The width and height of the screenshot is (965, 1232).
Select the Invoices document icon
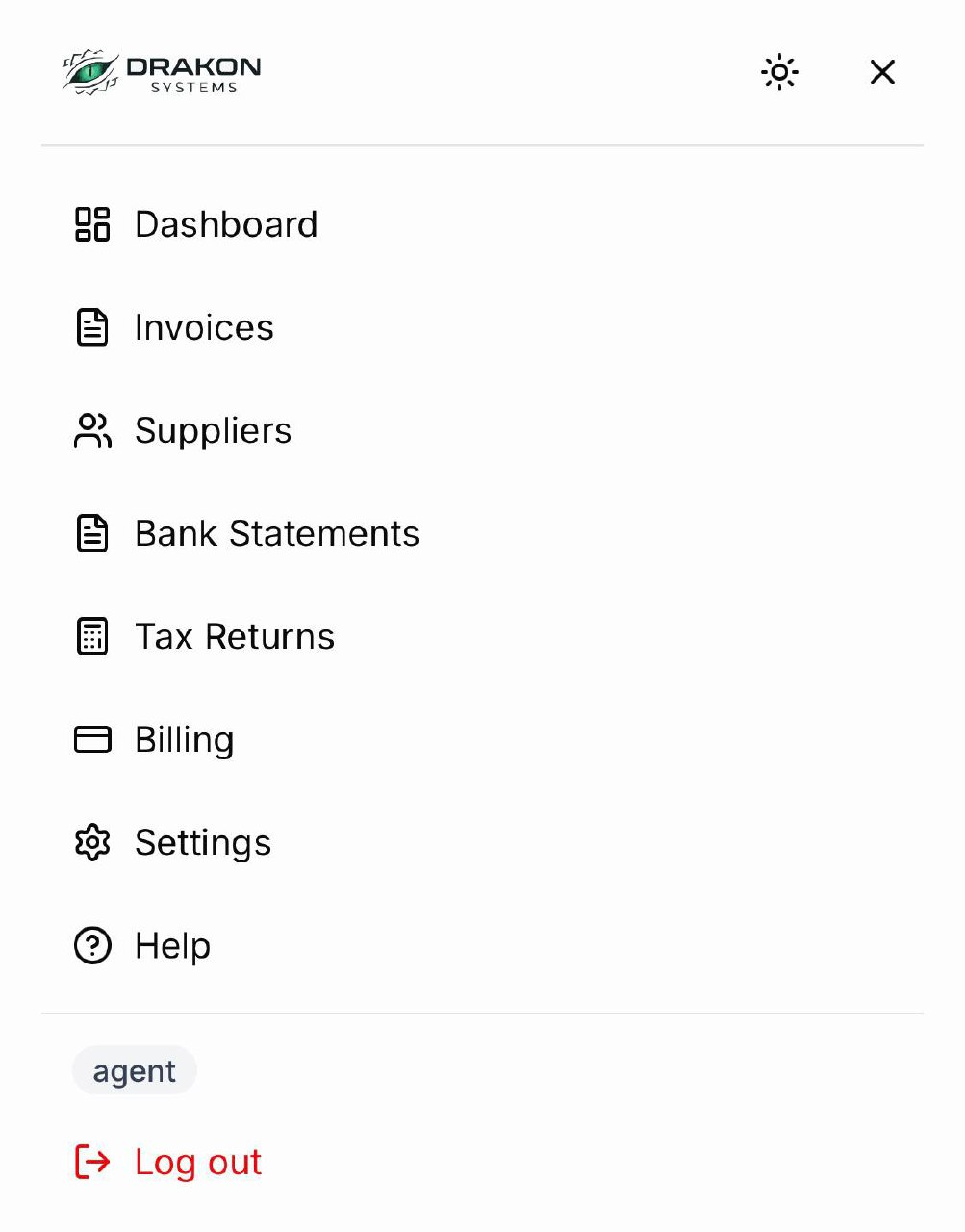[91, 327]
